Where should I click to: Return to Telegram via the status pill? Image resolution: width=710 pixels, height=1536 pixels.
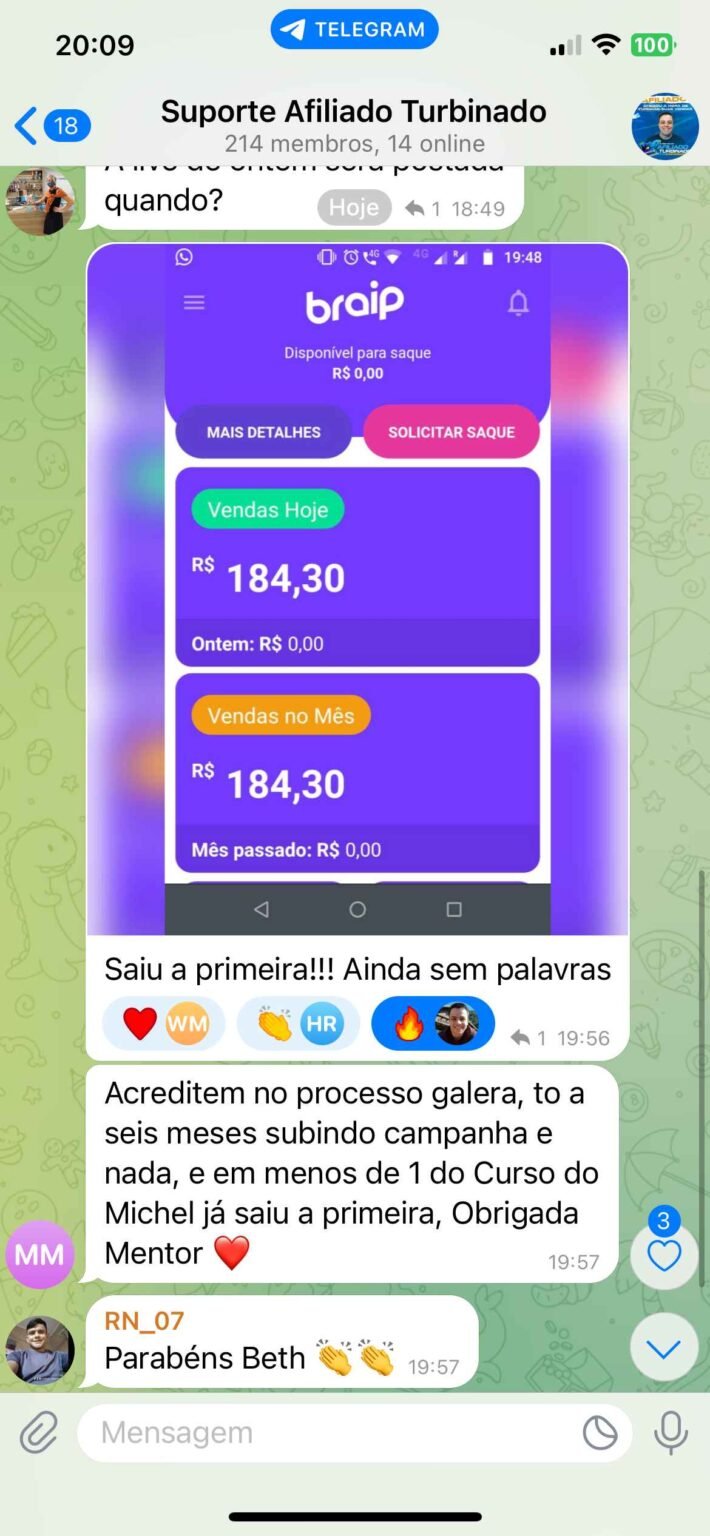click(x=354, y=29)
